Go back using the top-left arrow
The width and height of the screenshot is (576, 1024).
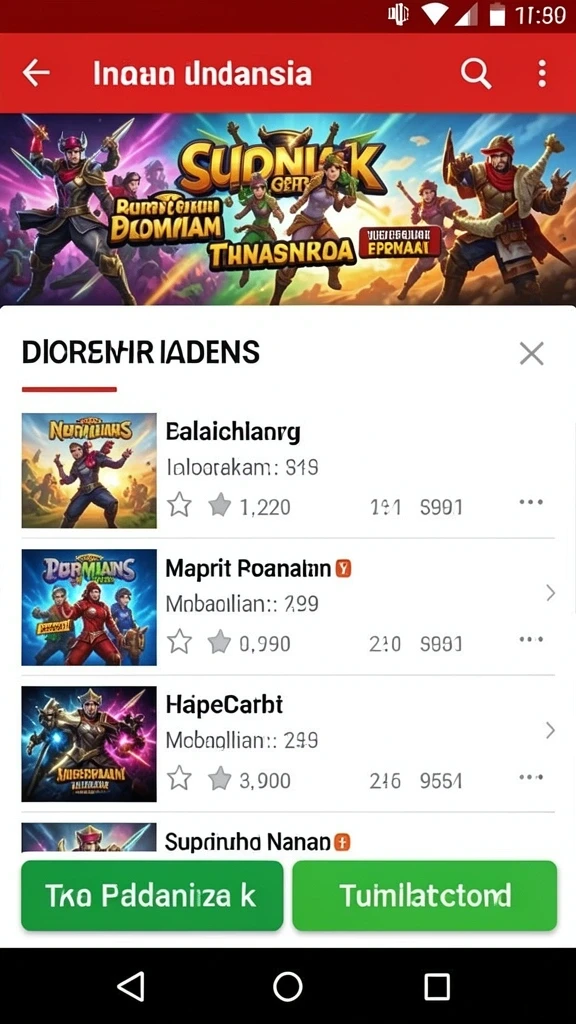tap(36, 74)
